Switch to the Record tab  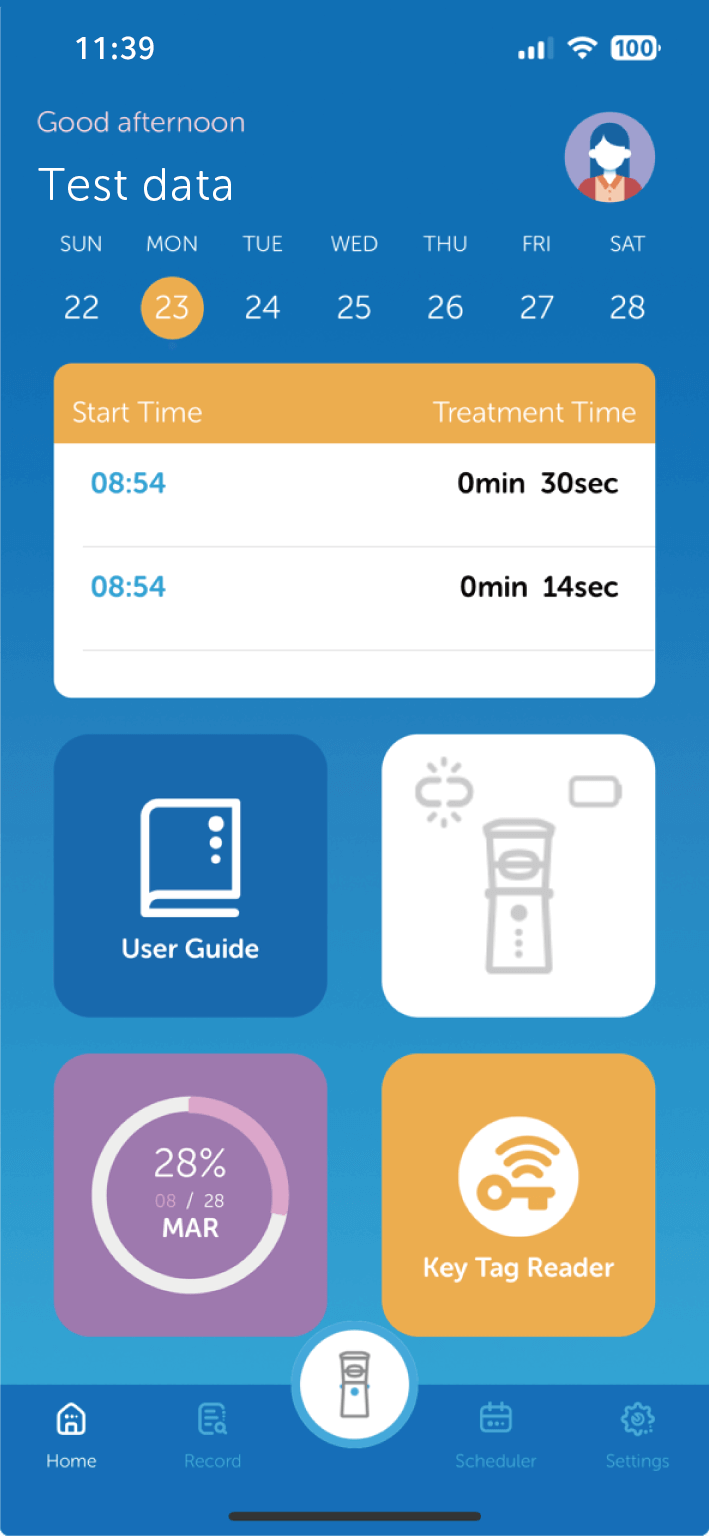click(212, 1435)
